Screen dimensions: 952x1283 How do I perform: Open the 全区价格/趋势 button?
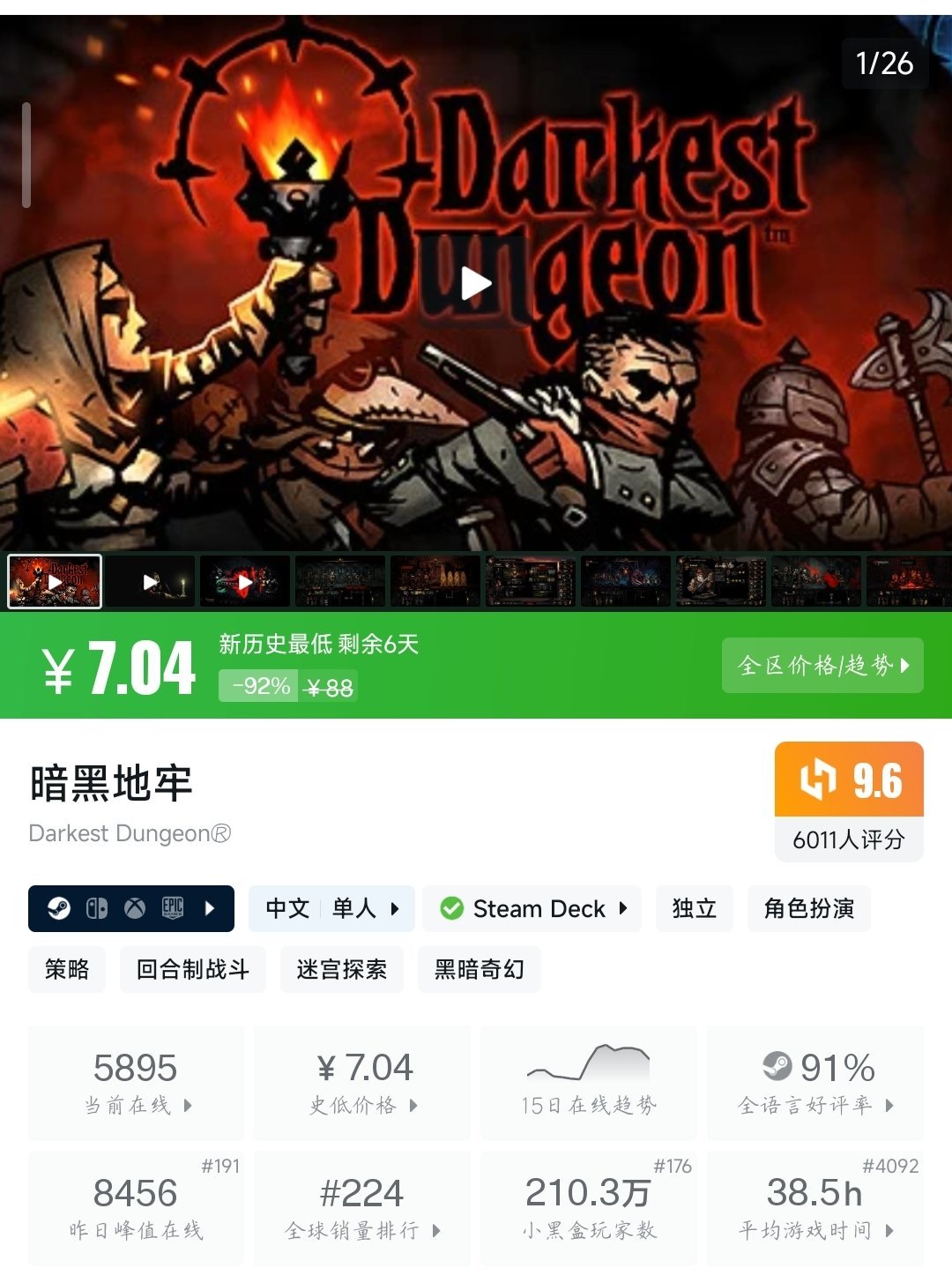(x=822, y=665)
